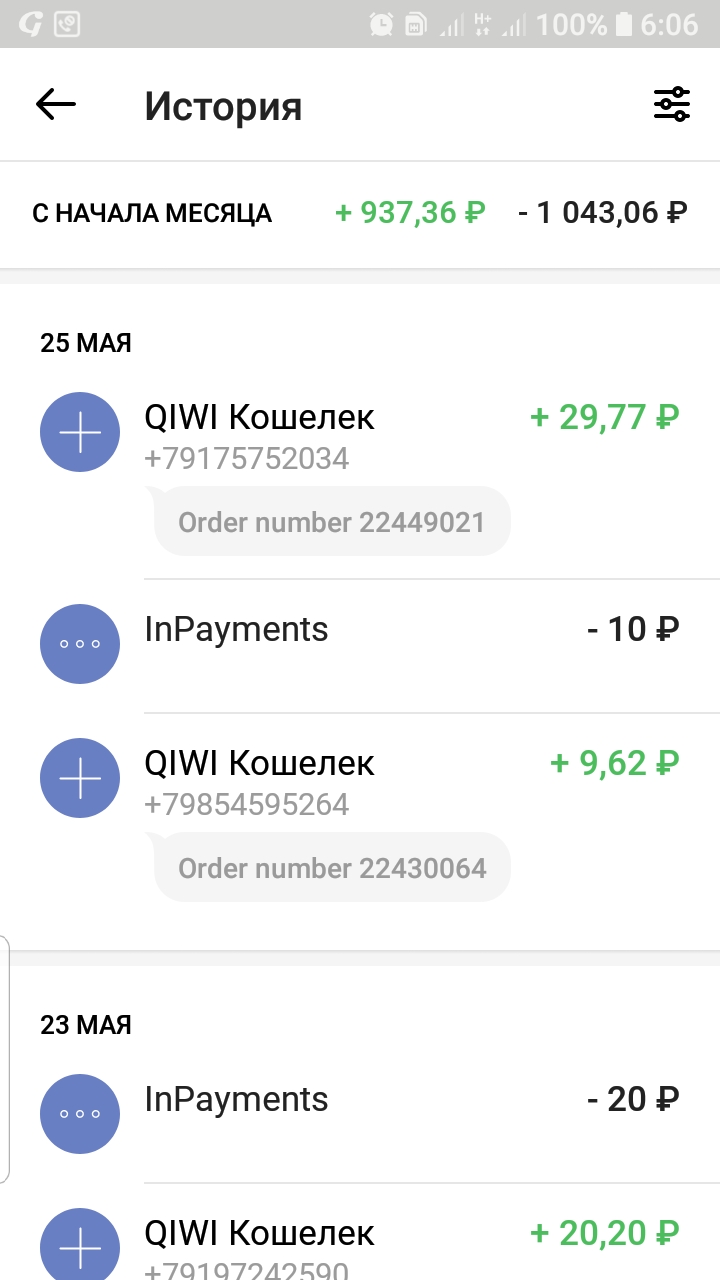Open the -20 ₽ InPayments transaction
Image resolution: width=720 pixels, height=1280 pixels.
click(x=360, y=1115)
